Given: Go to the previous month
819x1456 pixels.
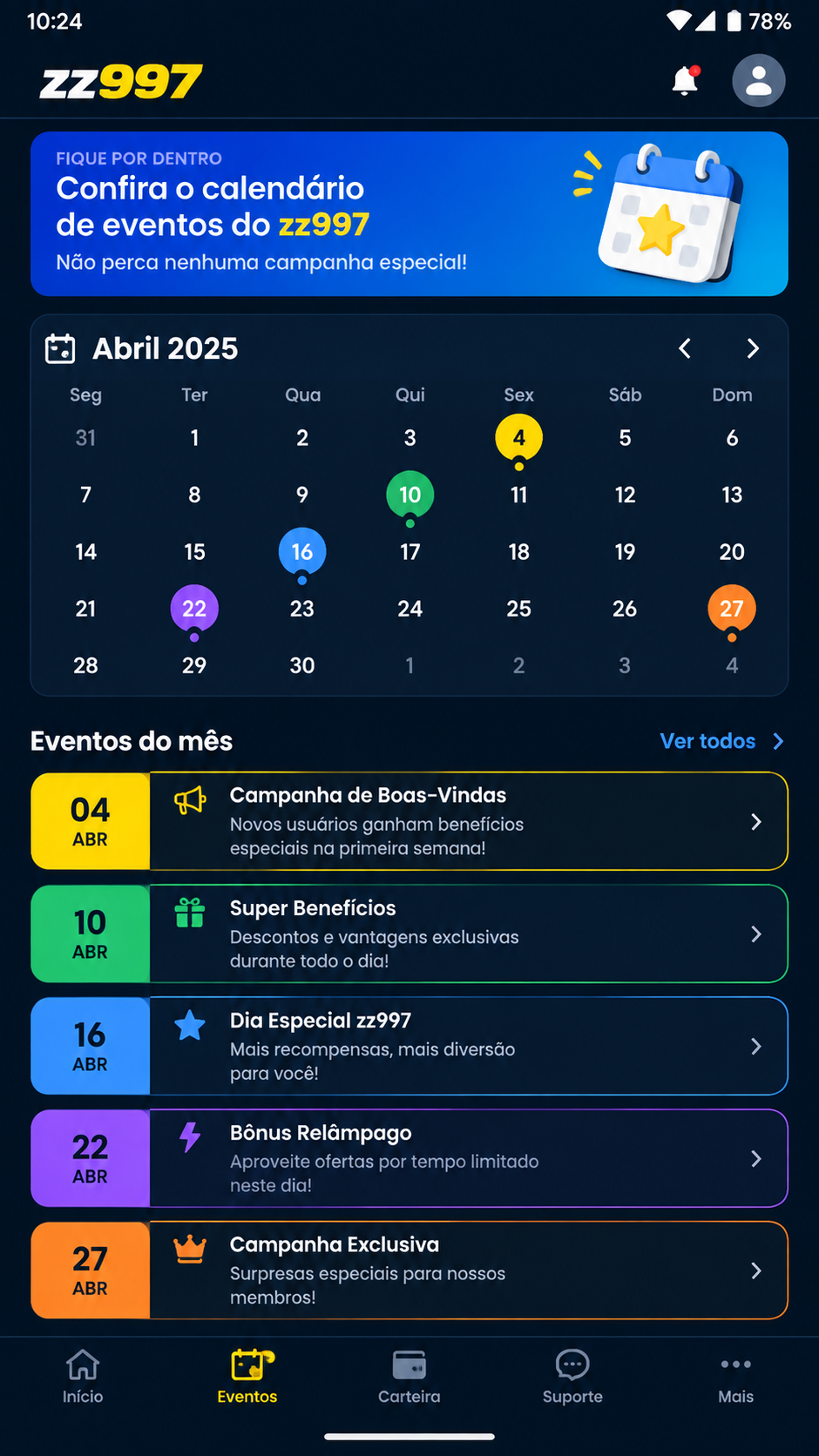Looking at the screenshot, I should (685, 349).
